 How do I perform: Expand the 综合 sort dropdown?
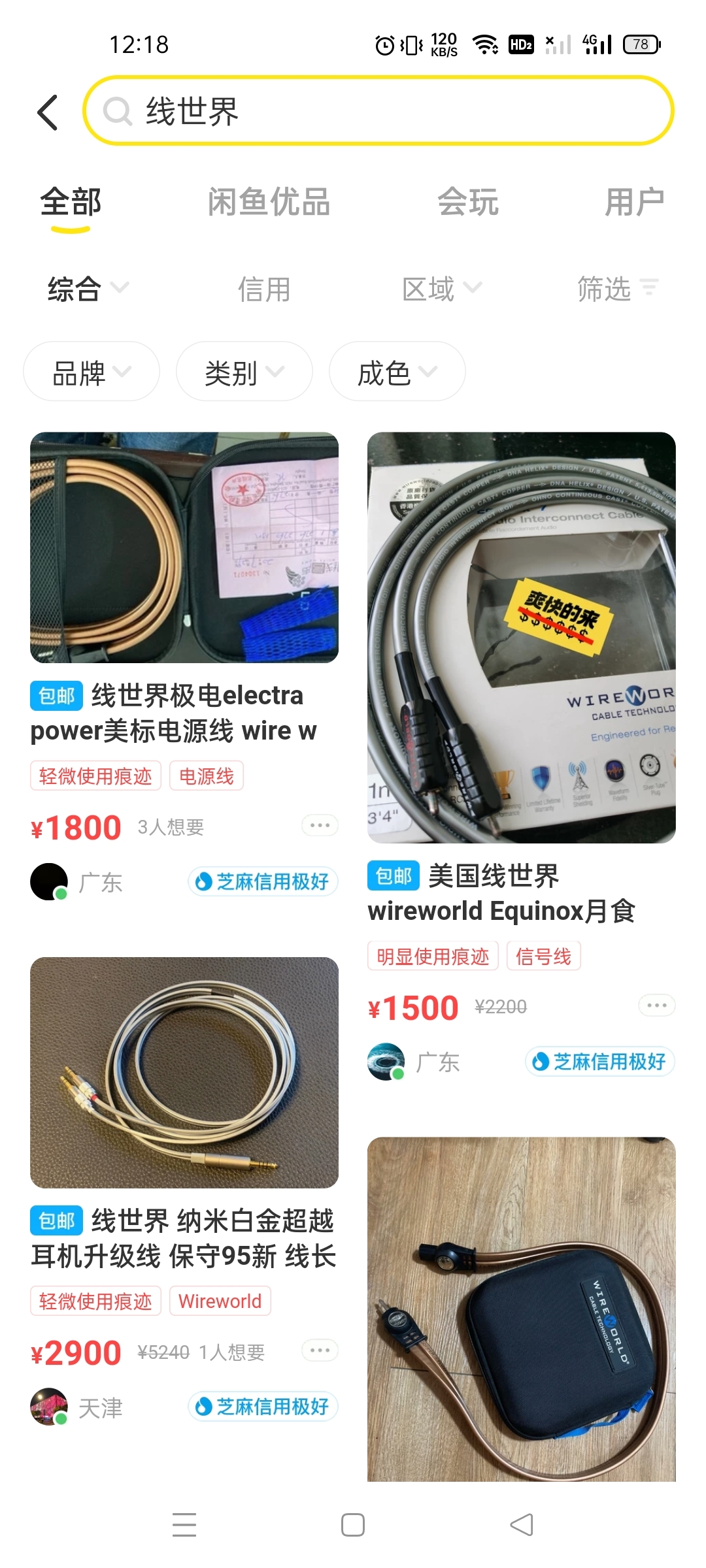88,289
